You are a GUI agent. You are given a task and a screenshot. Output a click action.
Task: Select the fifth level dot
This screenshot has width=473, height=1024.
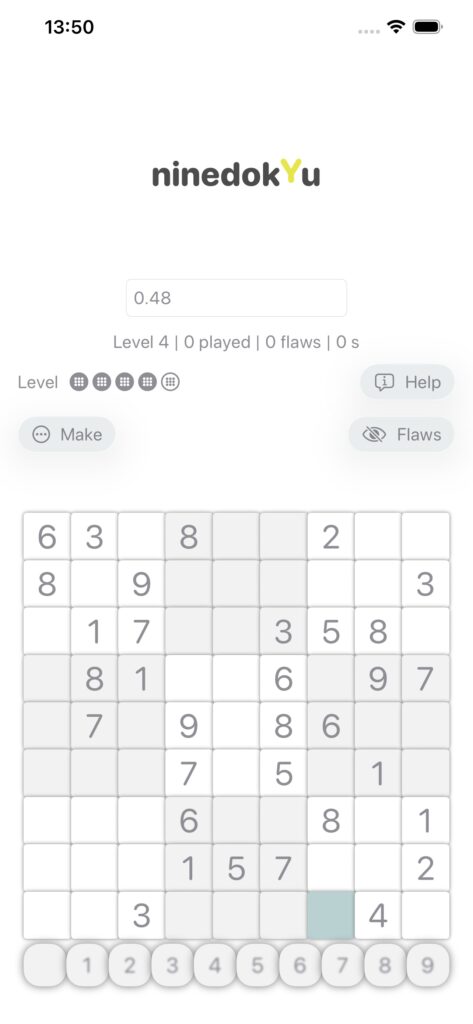tap(171, 382)
